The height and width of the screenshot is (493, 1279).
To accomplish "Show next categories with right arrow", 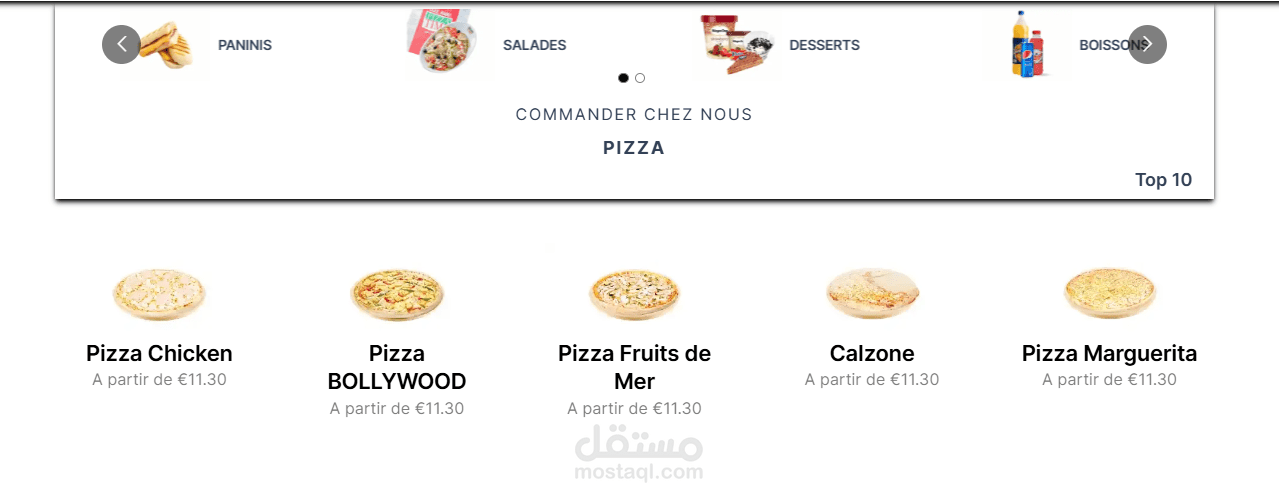I will [1147, 44].
